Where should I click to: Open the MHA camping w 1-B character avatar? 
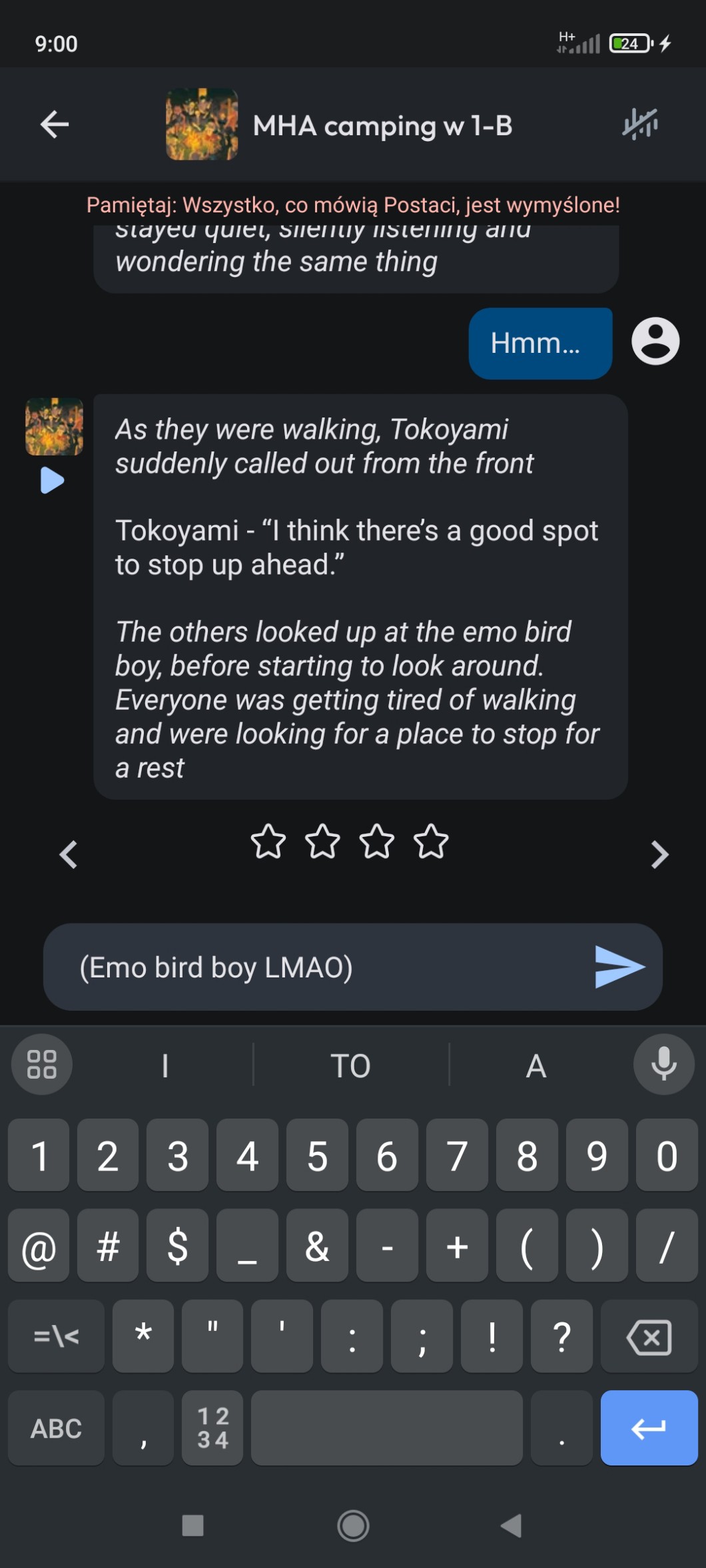point(202,125)
